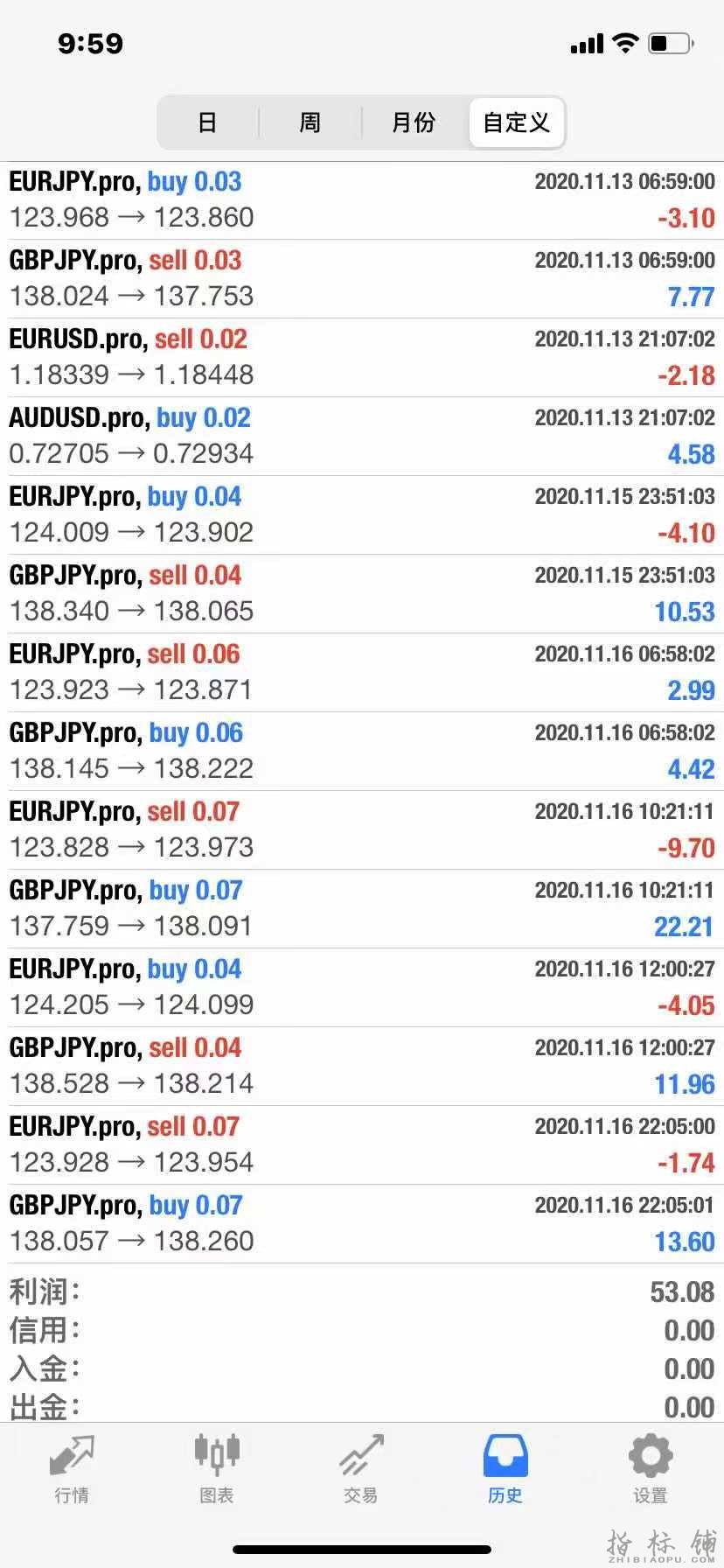The image size is (724, 1568).
Task: Select the GBPJPY.pro trade with 10.53 profit
Action: 362,593
